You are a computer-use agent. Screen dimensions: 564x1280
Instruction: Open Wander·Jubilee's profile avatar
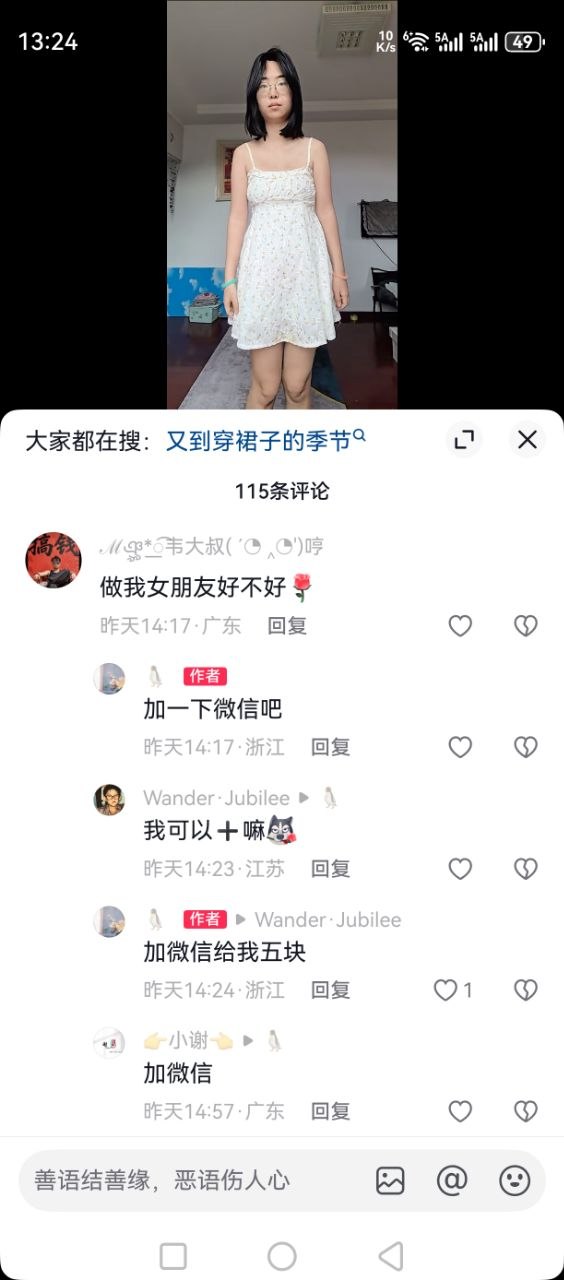point(109,800)
